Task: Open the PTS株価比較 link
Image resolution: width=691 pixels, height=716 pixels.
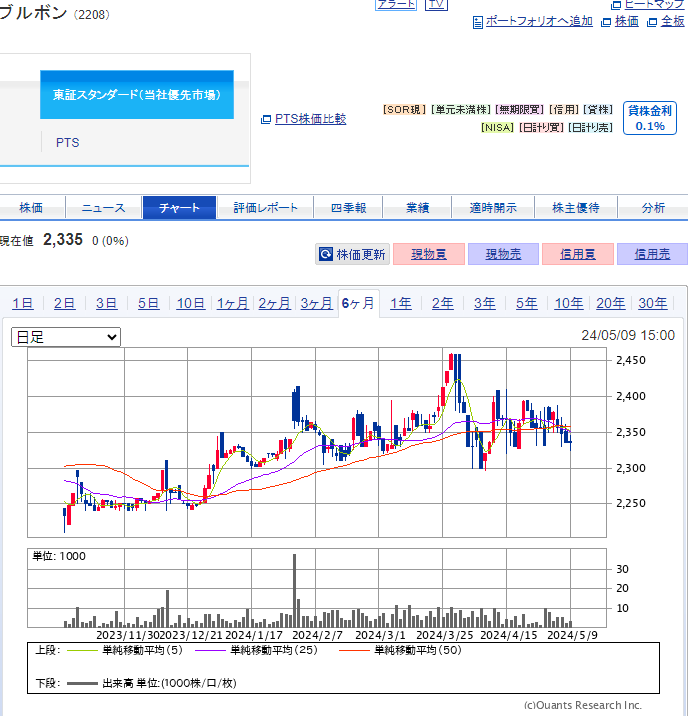Action: coord(310,119)
